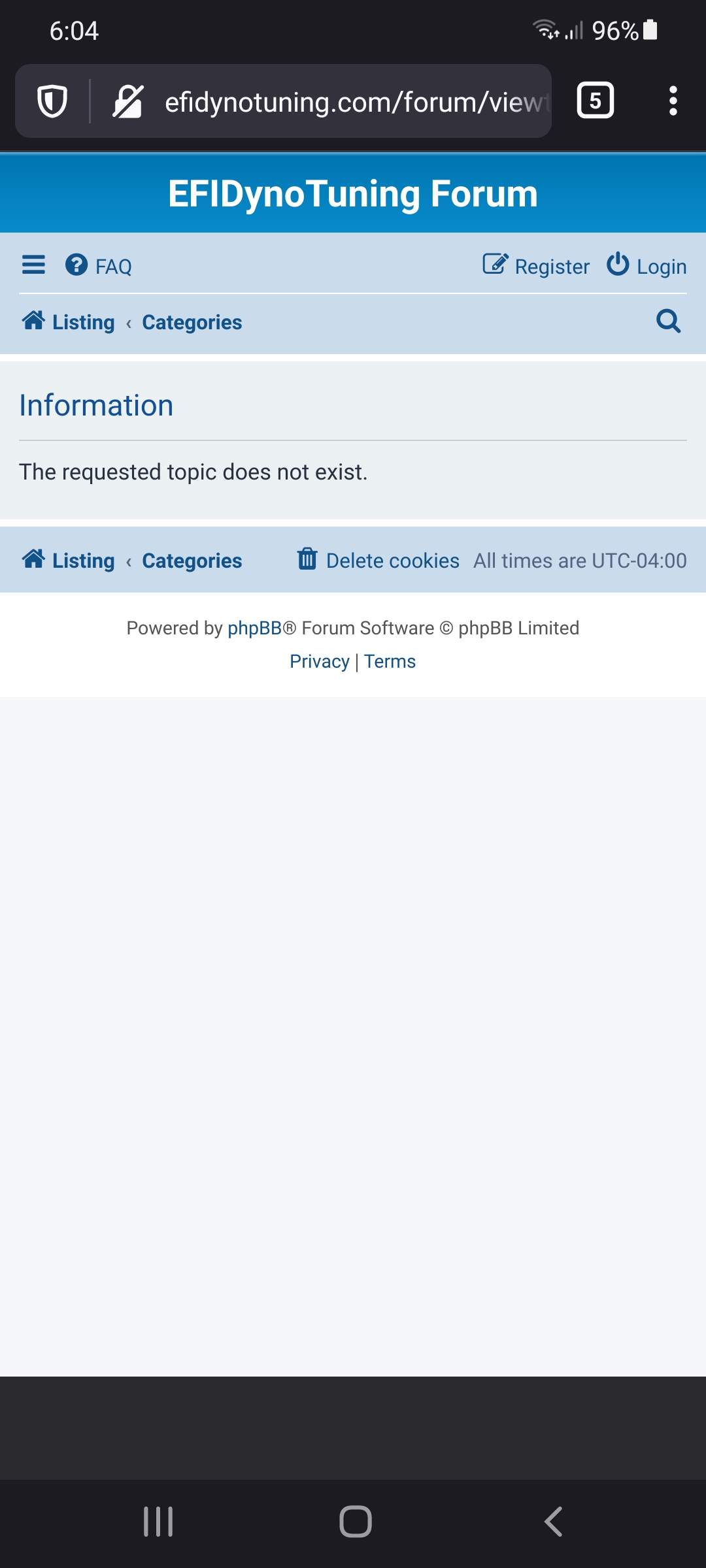
Task: Open the browser tracking protection shield
Action: point(52,101)
